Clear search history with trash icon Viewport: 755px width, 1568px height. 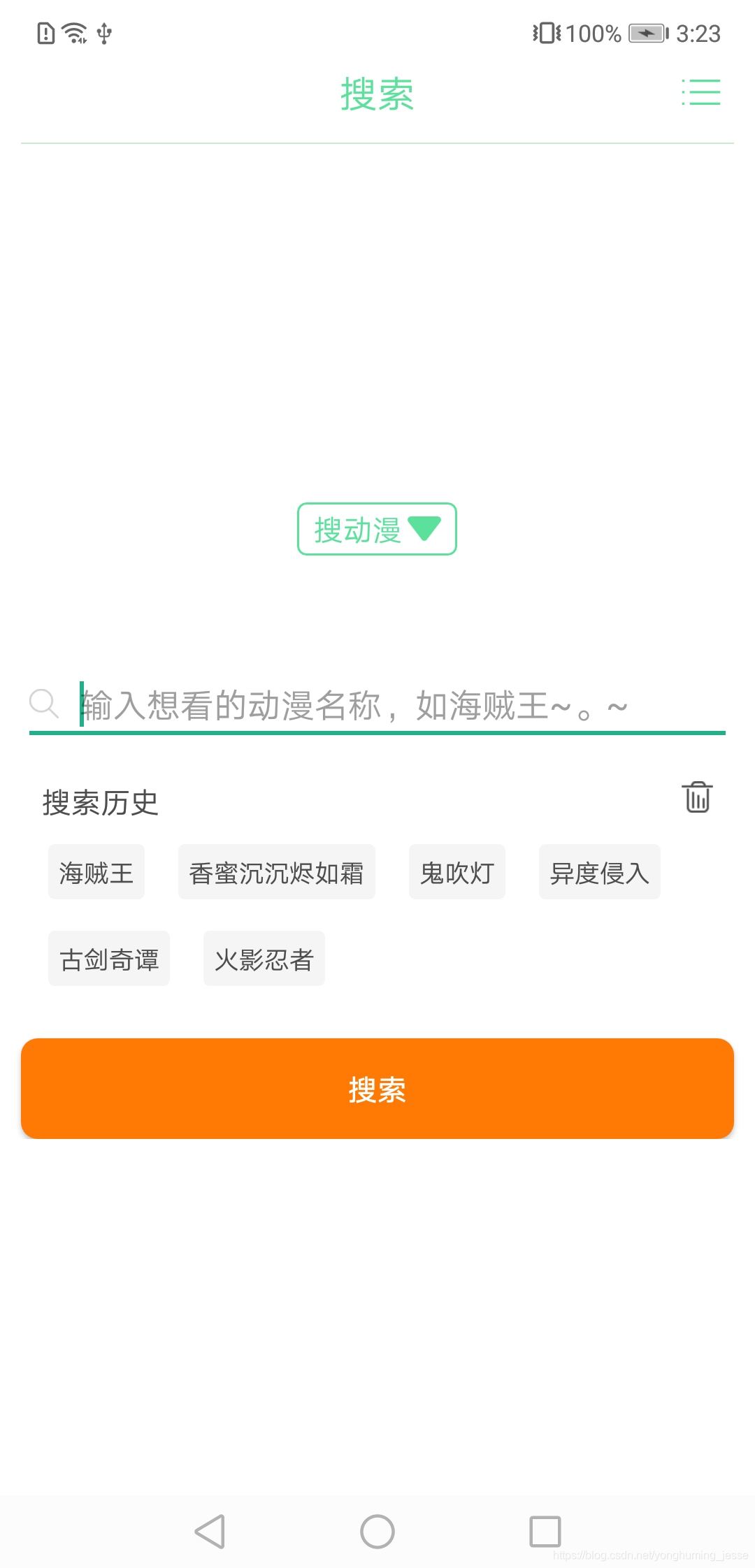pyautogui.click(x=697, y=797)
